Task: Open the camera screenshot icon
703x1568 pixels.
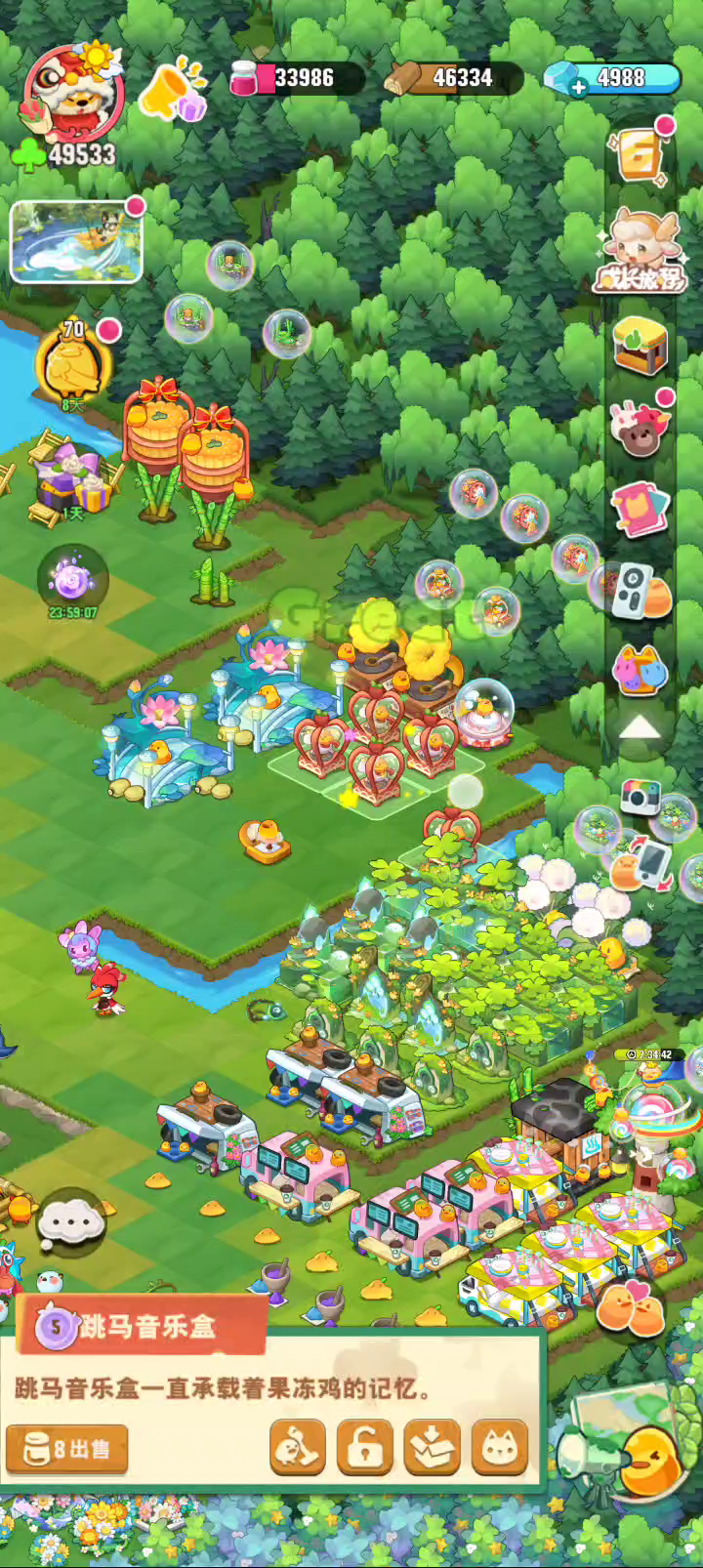Action: point(641,798)
